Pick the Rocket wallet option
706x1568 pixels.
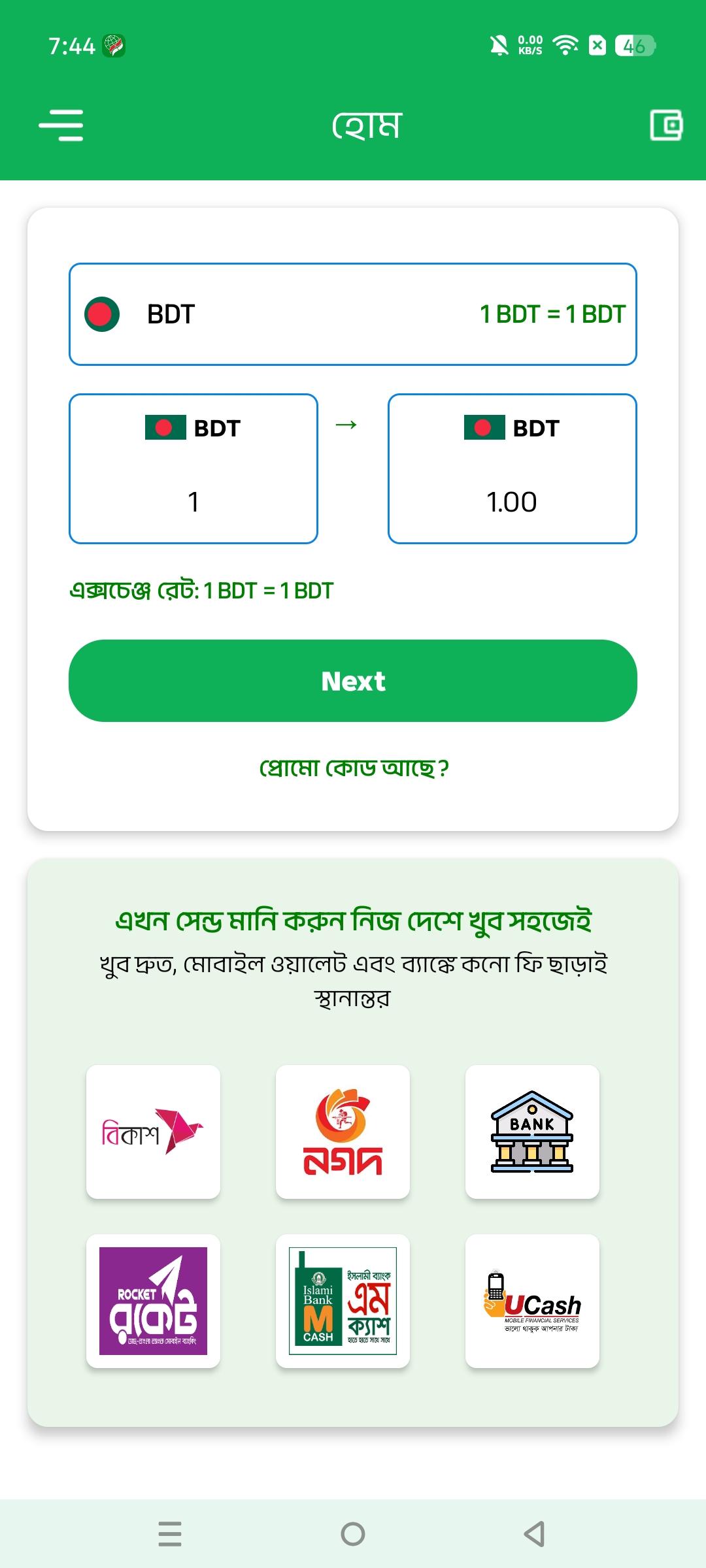(153, 1301)
